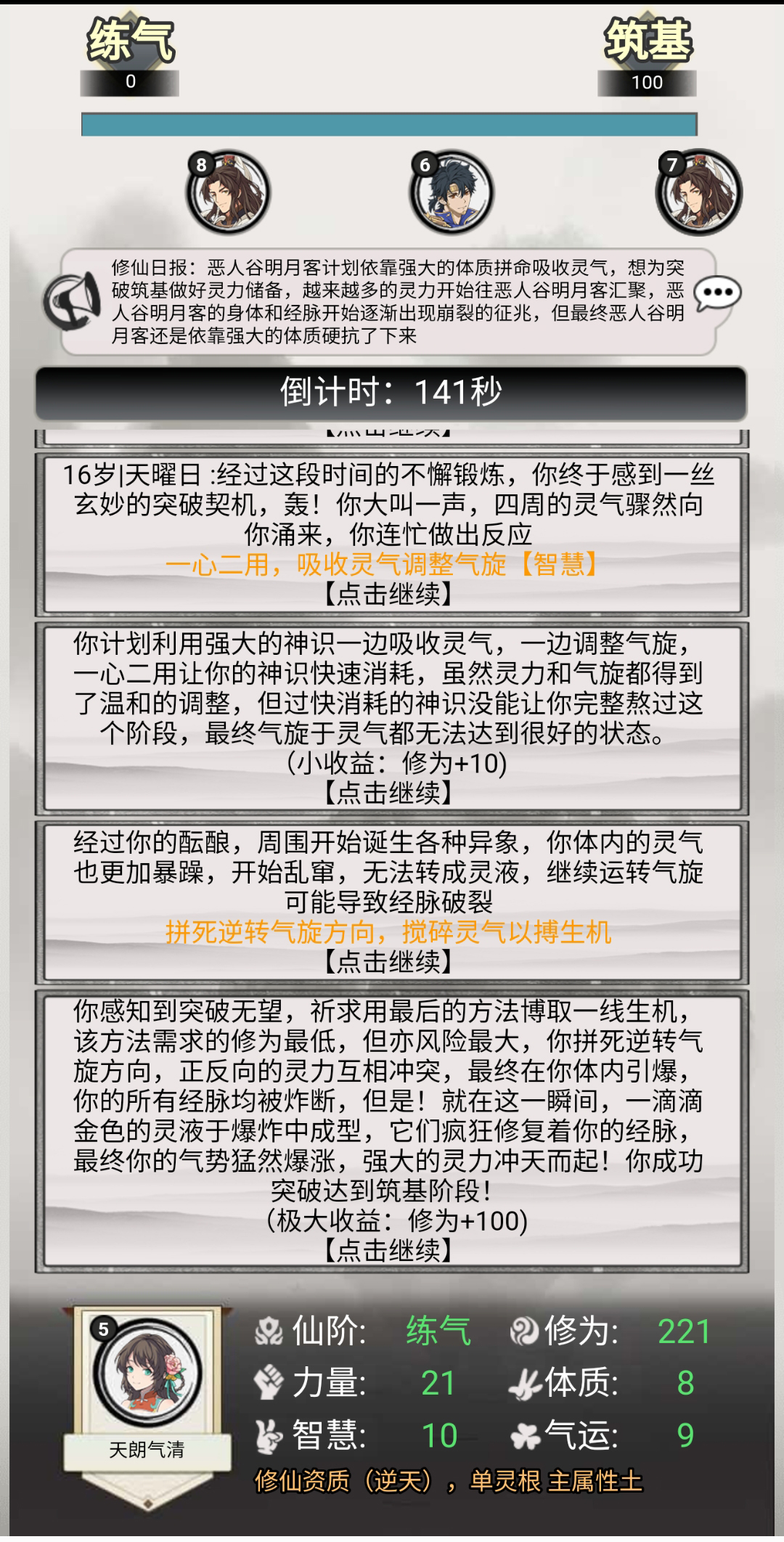Tap 点击继续 under the 修为+100 result
Viewport: 784px width, 1542px height.
(x=390, y=1250)
